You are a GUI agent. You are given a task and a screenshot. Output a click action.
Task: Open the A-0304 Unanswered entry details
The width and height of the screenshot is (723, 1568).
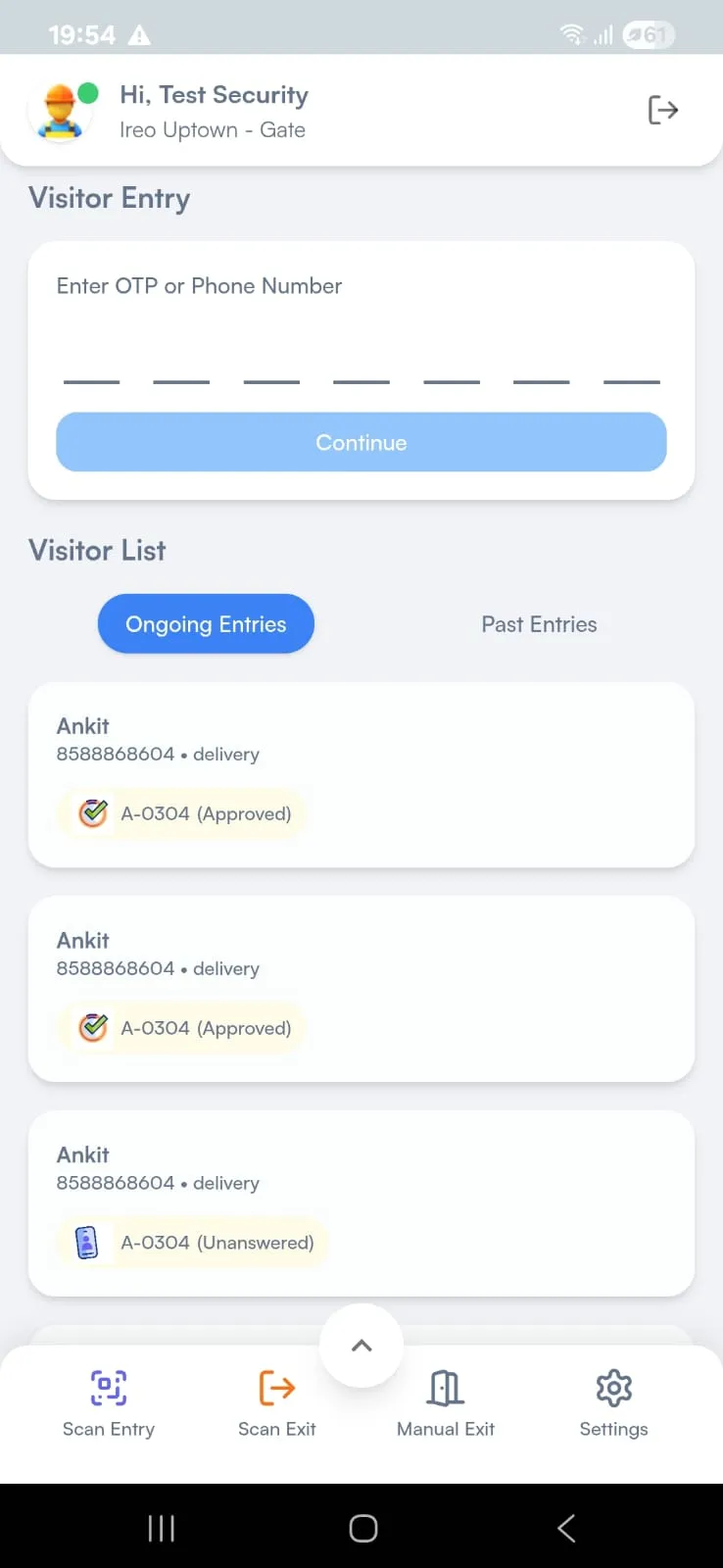coord(361,1203)
